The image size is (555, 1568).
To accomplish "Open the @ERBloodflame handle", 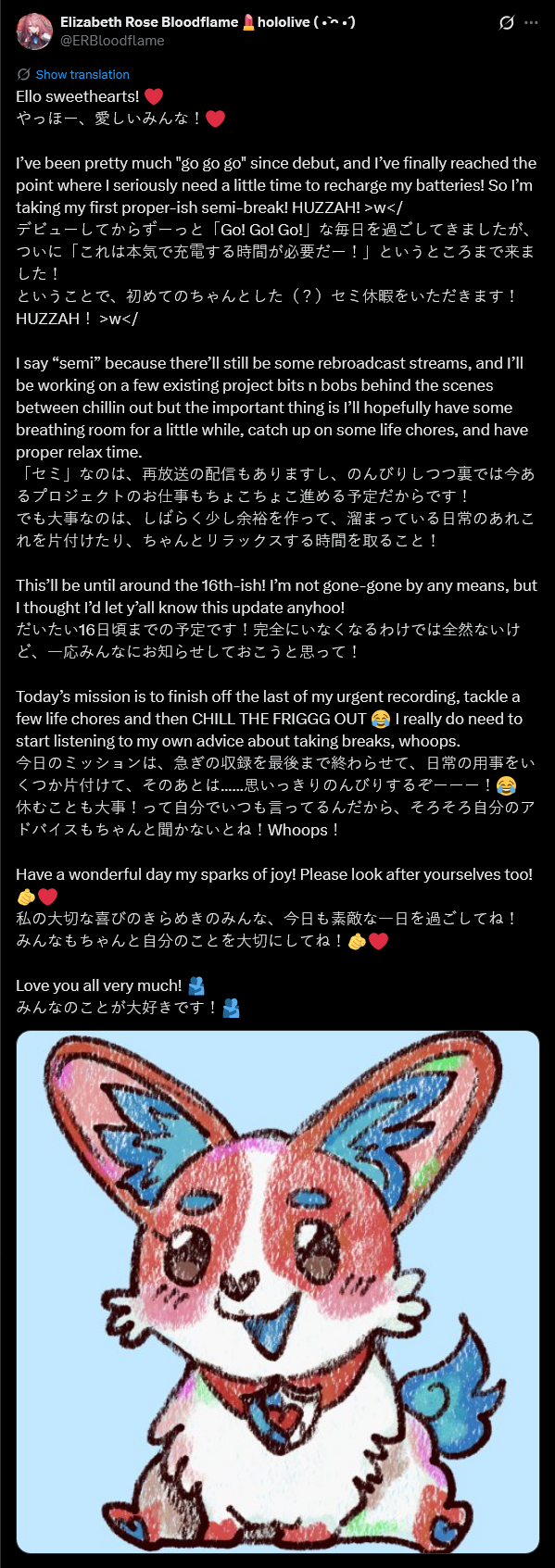I will click(112, 41).
